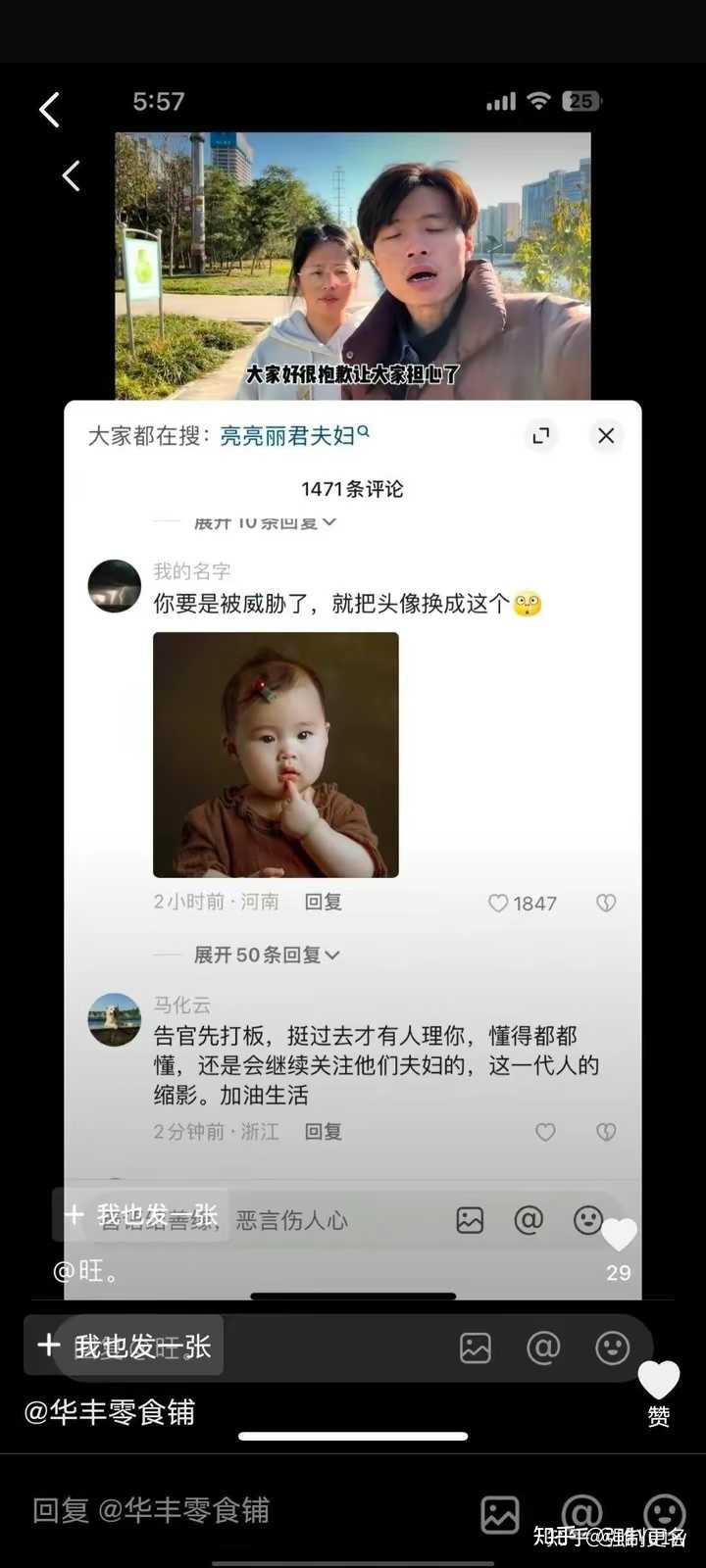Go back using the top-left arrow
Screen dimensions: 706x1568
click(50, 110)
